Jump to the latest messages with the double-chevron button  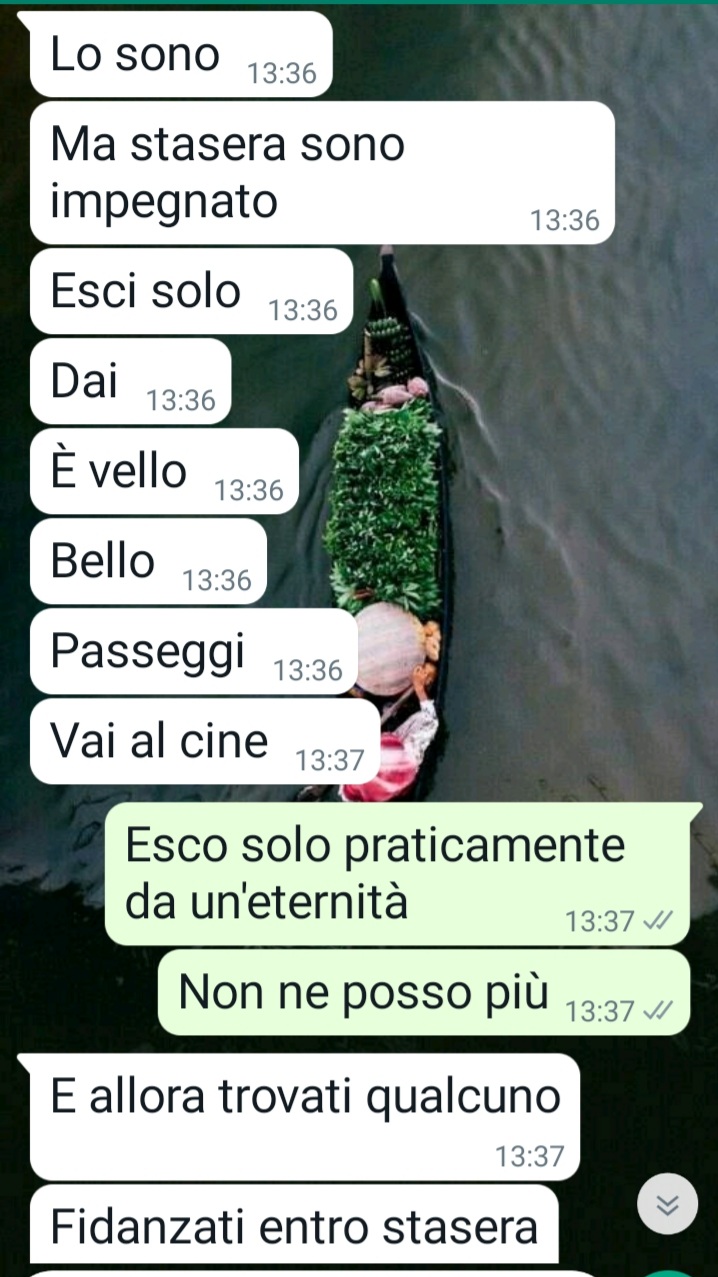667,1204
